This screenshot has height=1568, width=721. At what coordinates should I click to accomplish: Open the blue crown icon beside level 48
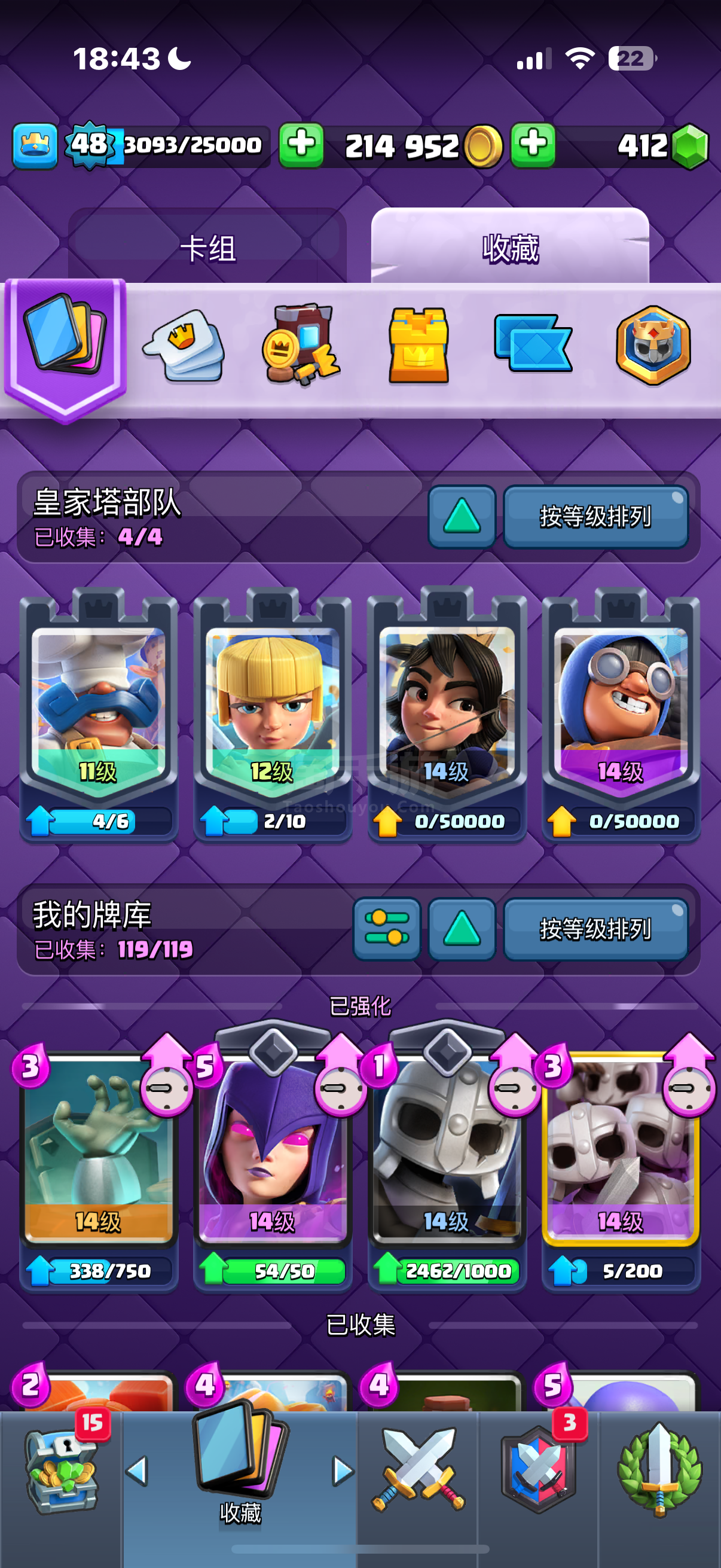(x=35, y=145)
